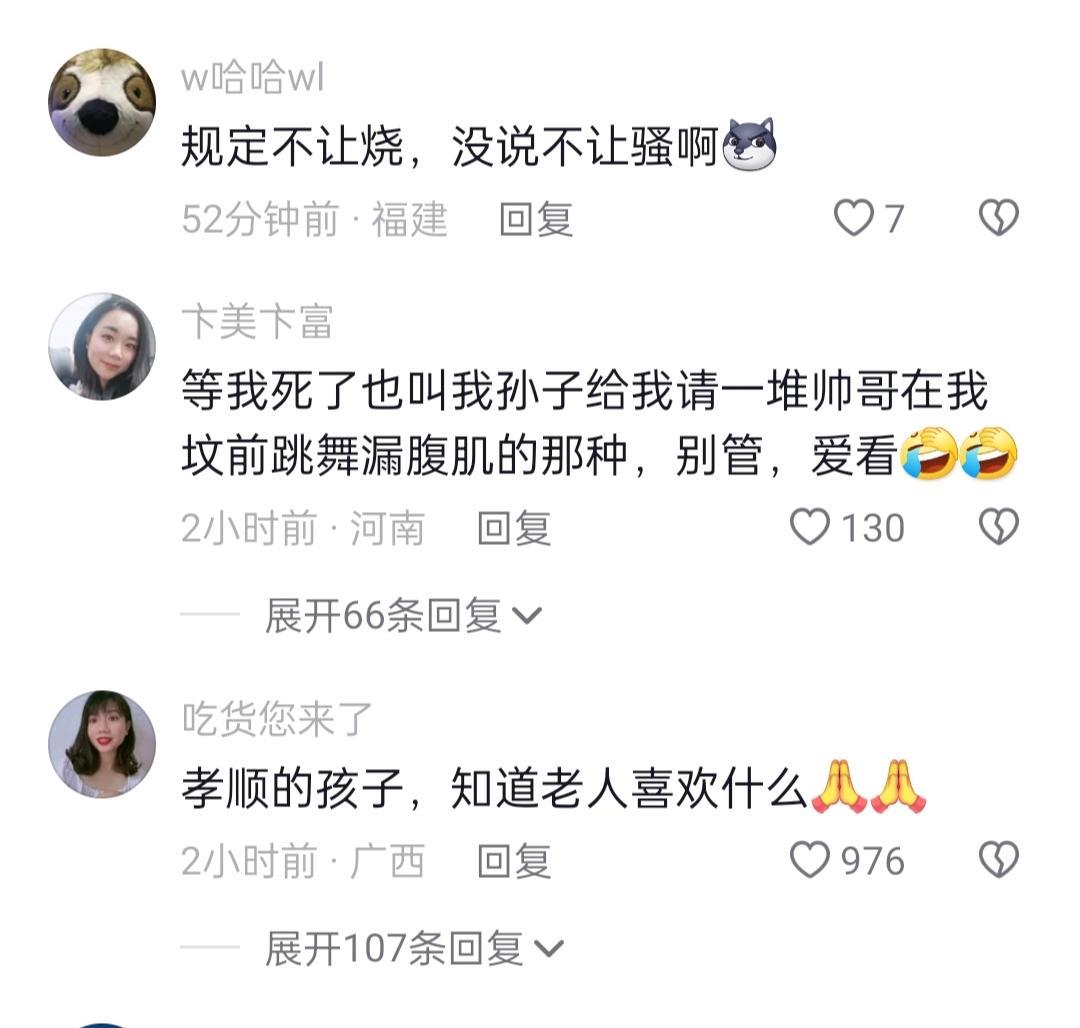Open username 吃货您来了's profile

tap(276, 719)
